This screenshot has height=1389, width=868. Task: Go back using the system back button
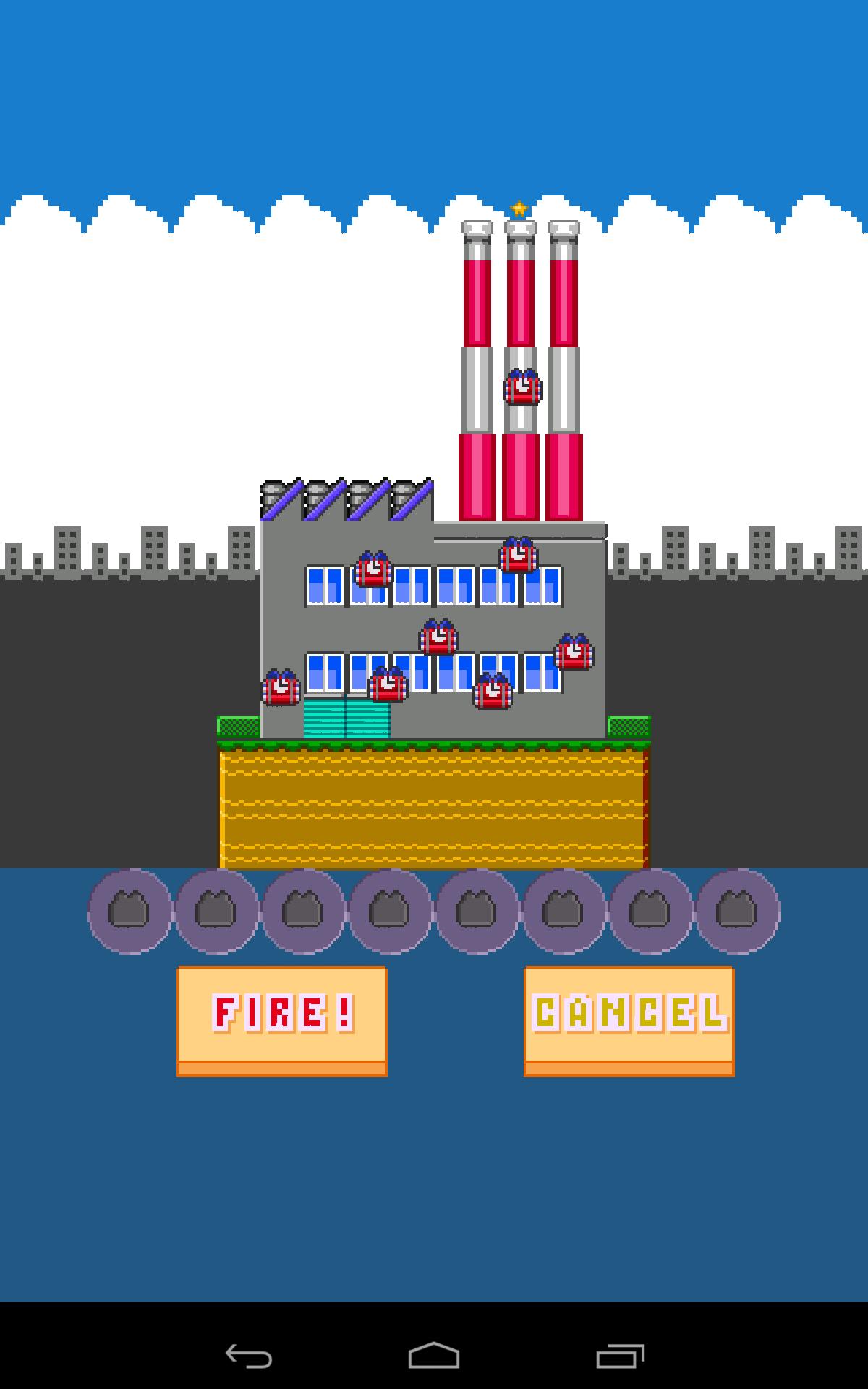click(248, 1356)
